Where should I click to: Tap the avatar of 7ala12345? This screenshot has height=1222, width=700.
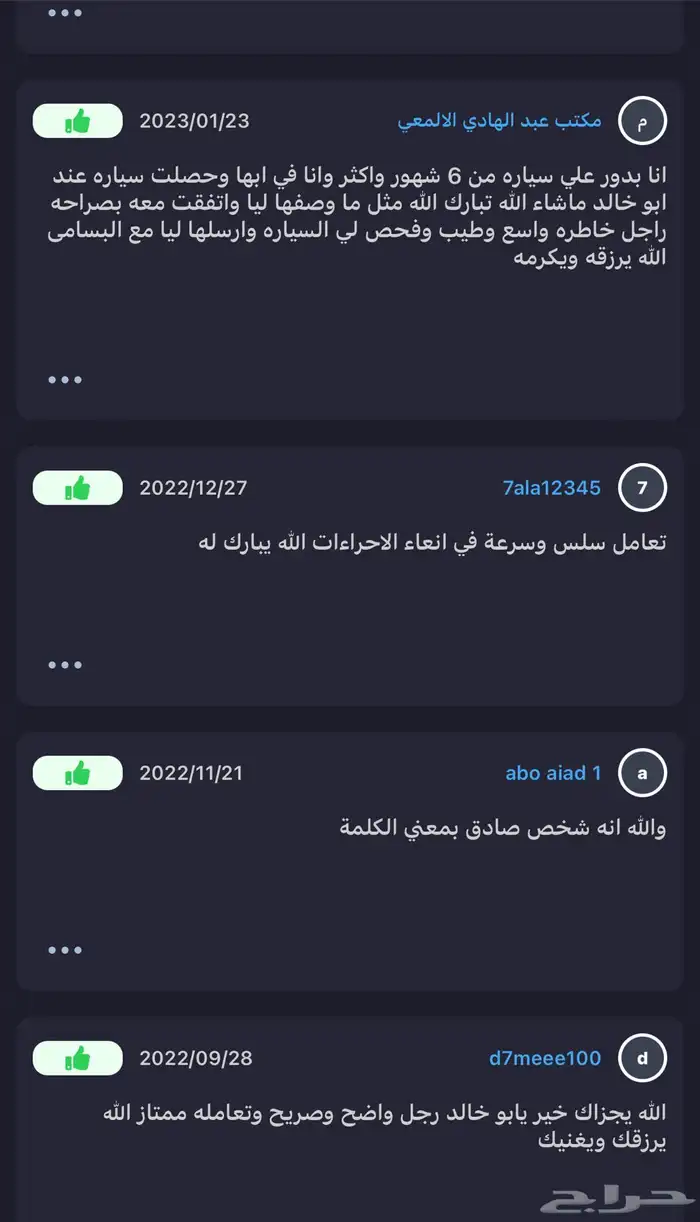point(642,488)
